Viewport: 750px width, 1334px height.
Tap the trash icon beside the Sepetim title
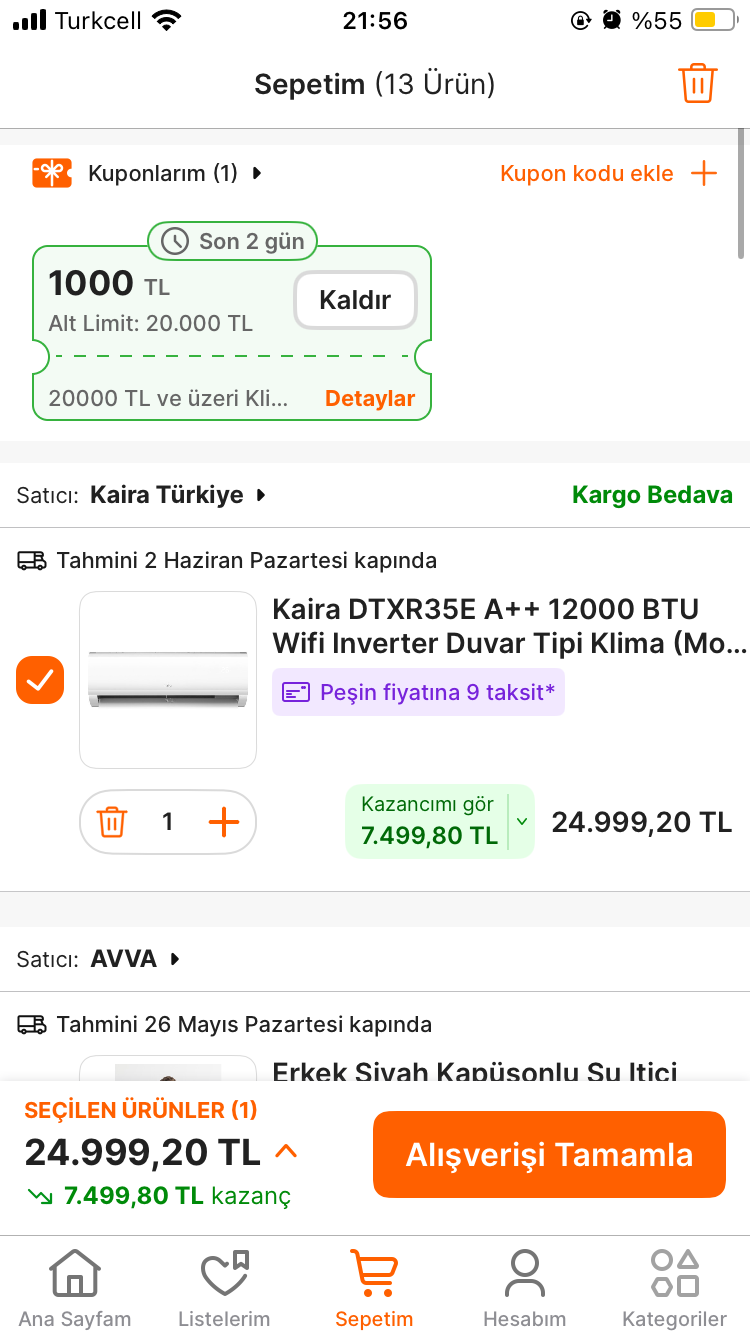click(698, 83)
